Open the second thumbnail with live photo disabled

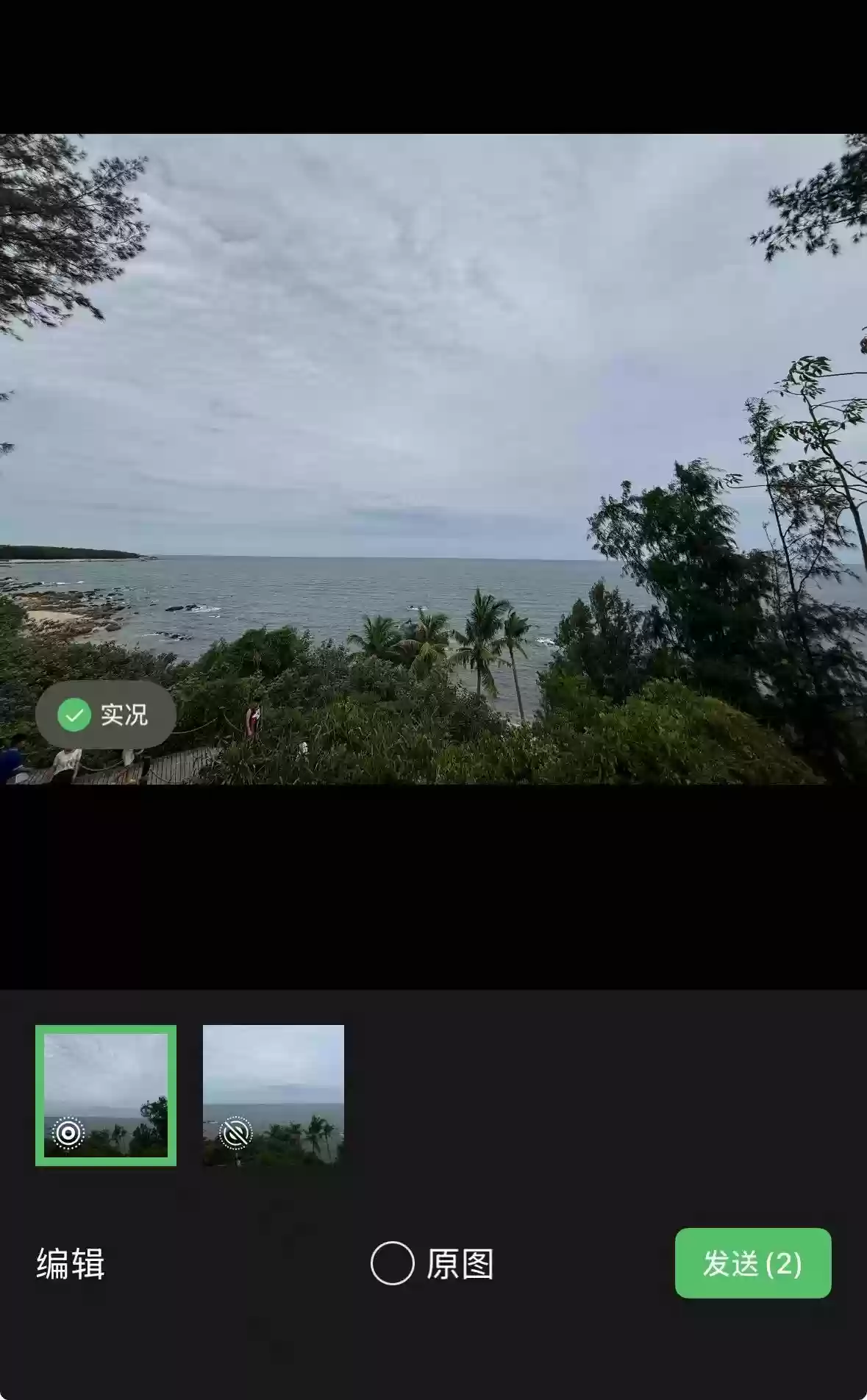pos(273,1095)
